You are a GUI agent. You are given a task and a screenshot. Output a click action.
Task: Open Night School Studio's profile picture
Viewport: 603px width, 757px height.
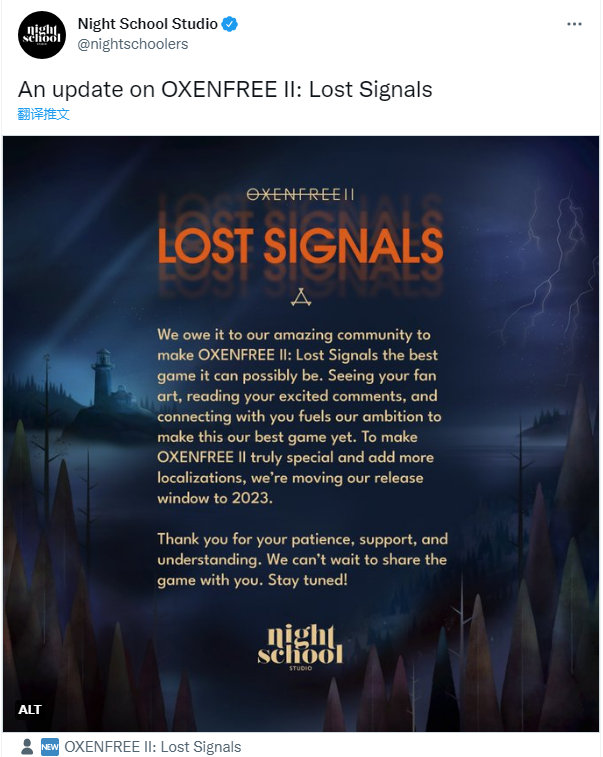[x=42, y=35]
